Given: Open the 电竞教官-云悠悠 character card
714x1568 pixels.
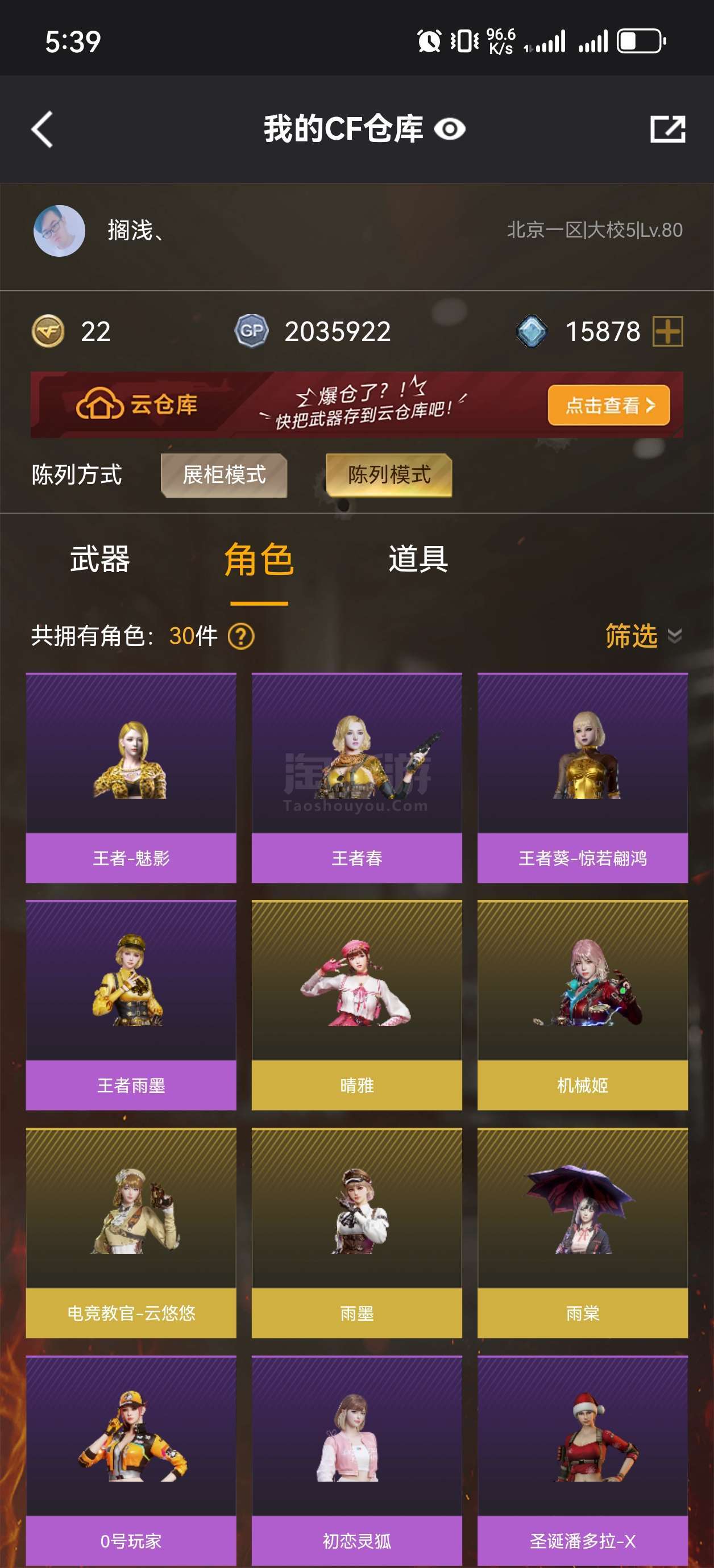Looking at the screenshot, I should tap(131, 1233).
